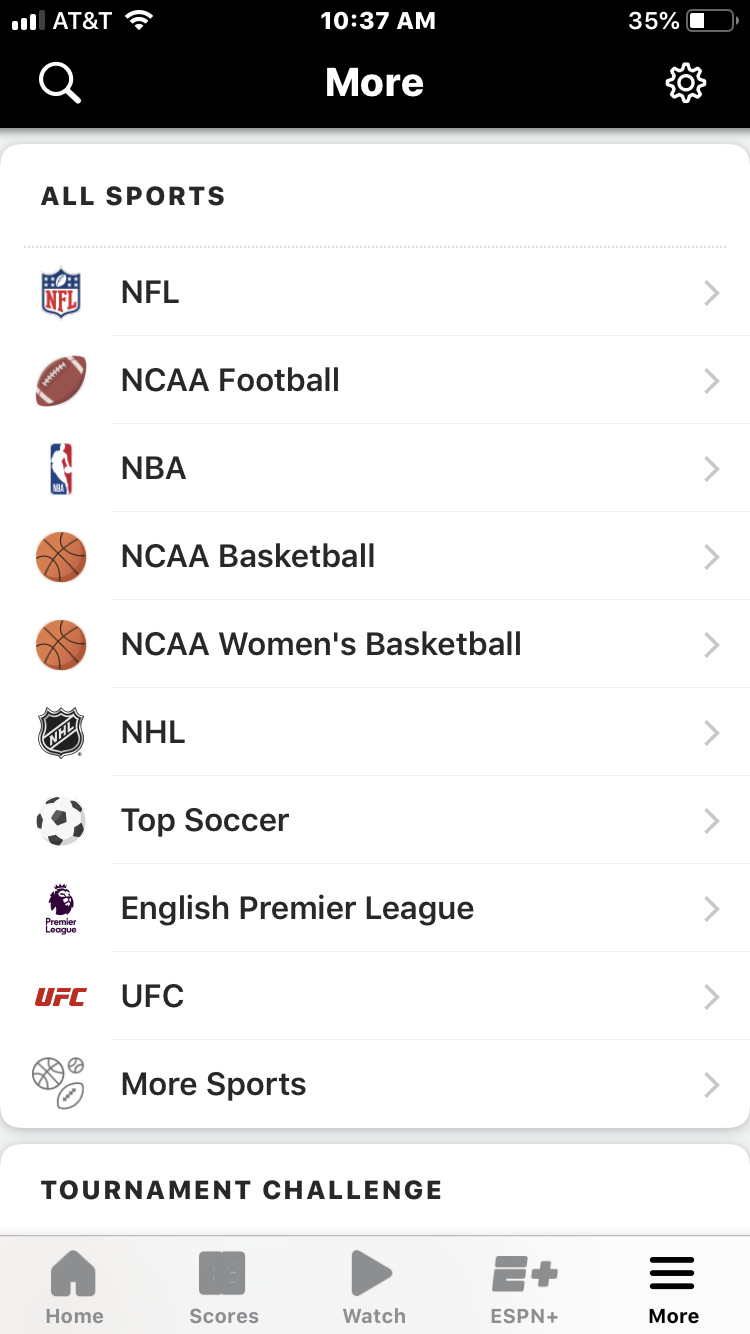Screen dimensions: 750x1334
Task: Open the search magnifier icon
Action: (60, 83)
